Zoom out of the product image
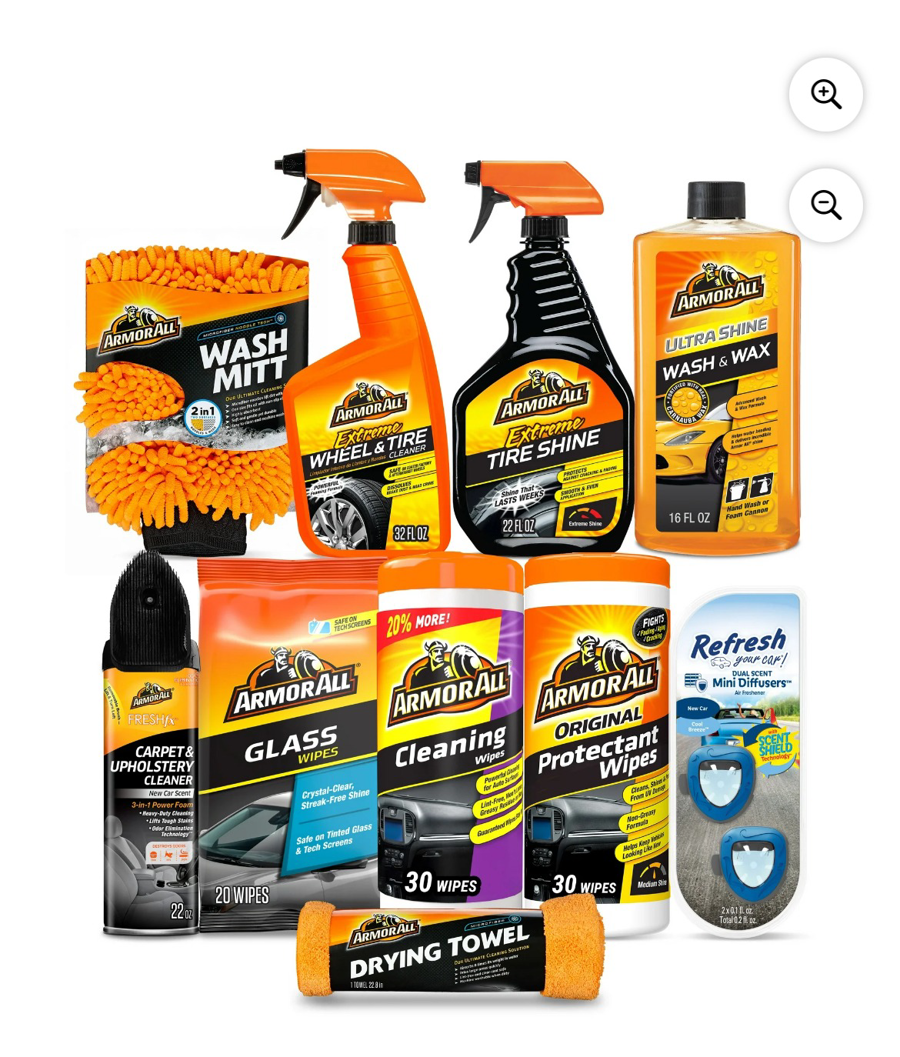 click(x=825, y=205)
